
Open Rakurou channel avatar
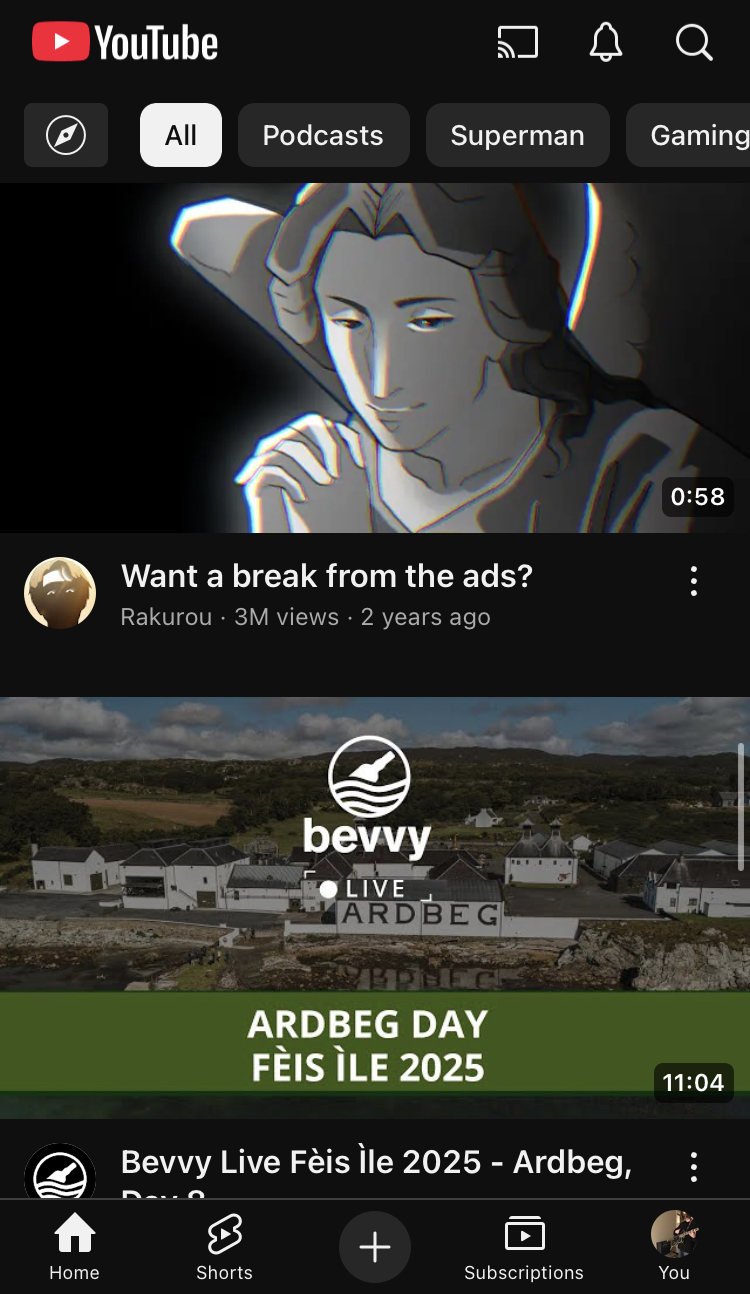pos(60,593)
